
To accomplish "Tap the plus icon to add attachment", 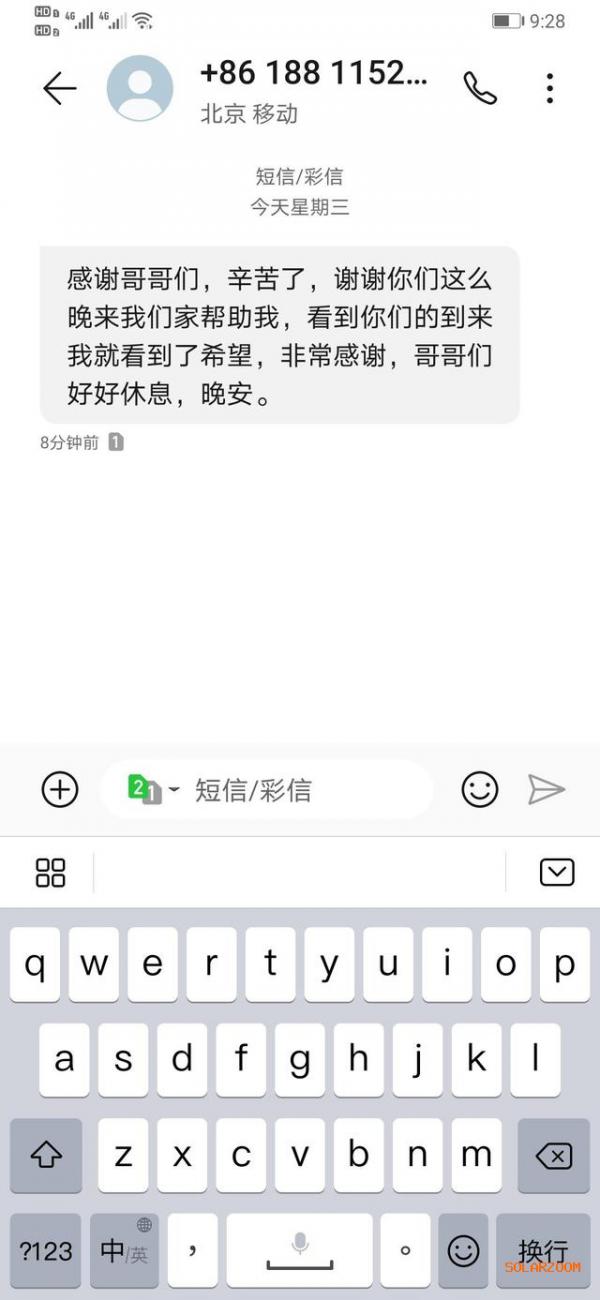I will point(60,790).
